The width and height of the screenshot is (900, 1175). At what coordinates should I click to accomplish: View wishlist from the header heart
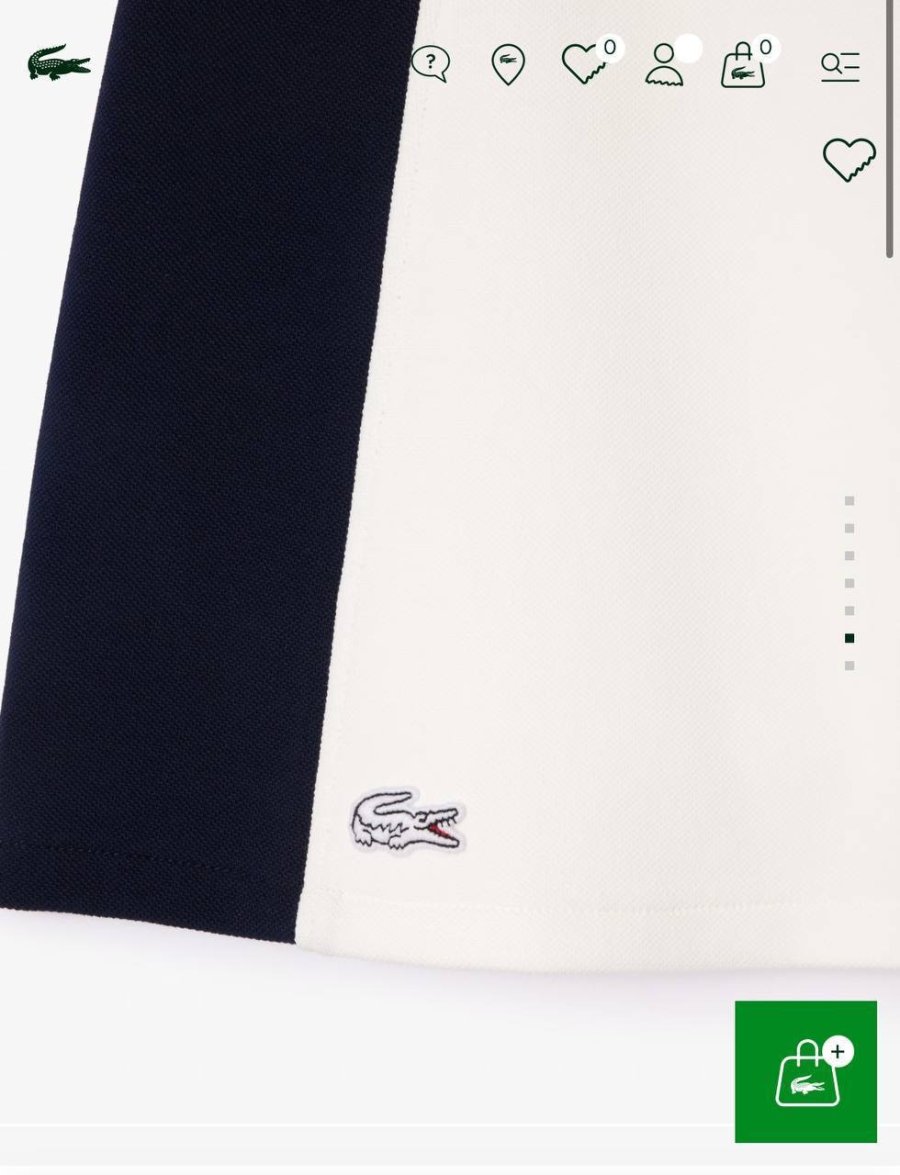pyautogui.click(x=585, y=64)
